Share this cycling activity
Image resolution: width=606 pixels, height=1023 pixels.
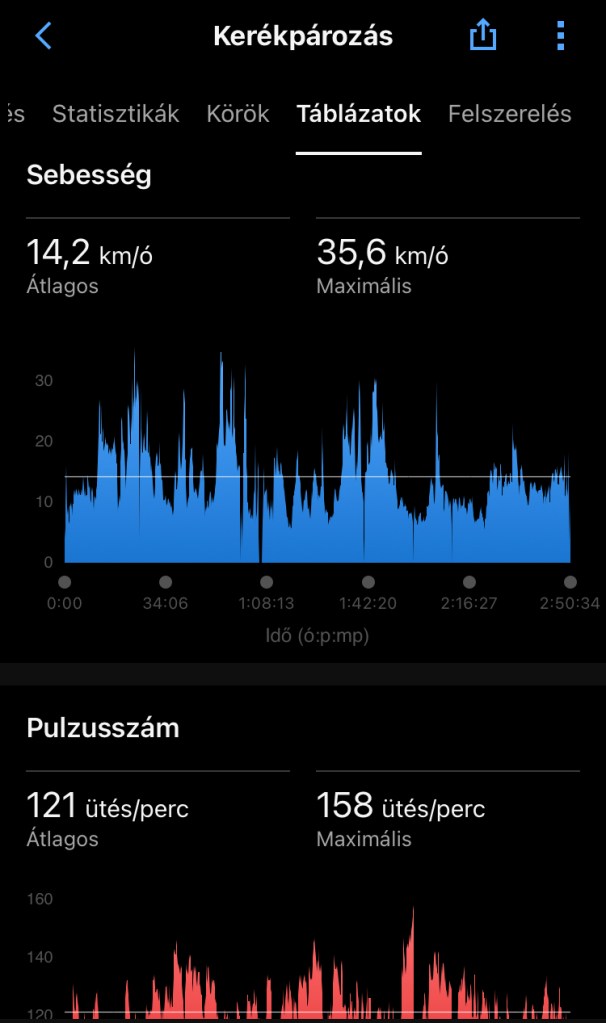pyautogui.click(x=483, y=37)
